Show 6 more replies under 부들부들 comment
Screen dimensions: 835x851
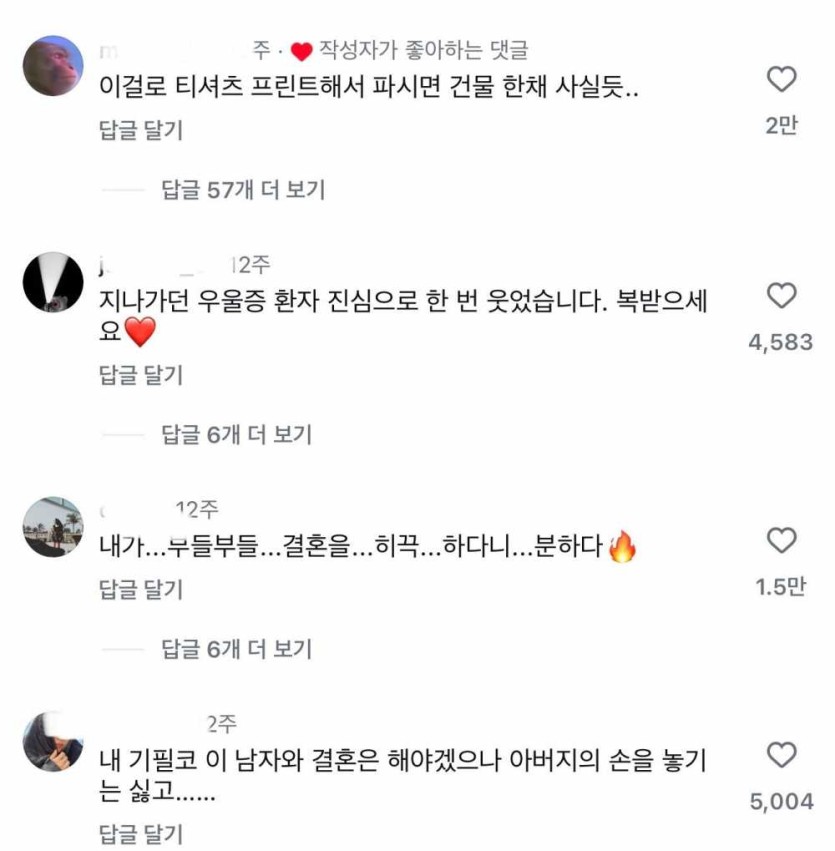click(x=236, y=649)
